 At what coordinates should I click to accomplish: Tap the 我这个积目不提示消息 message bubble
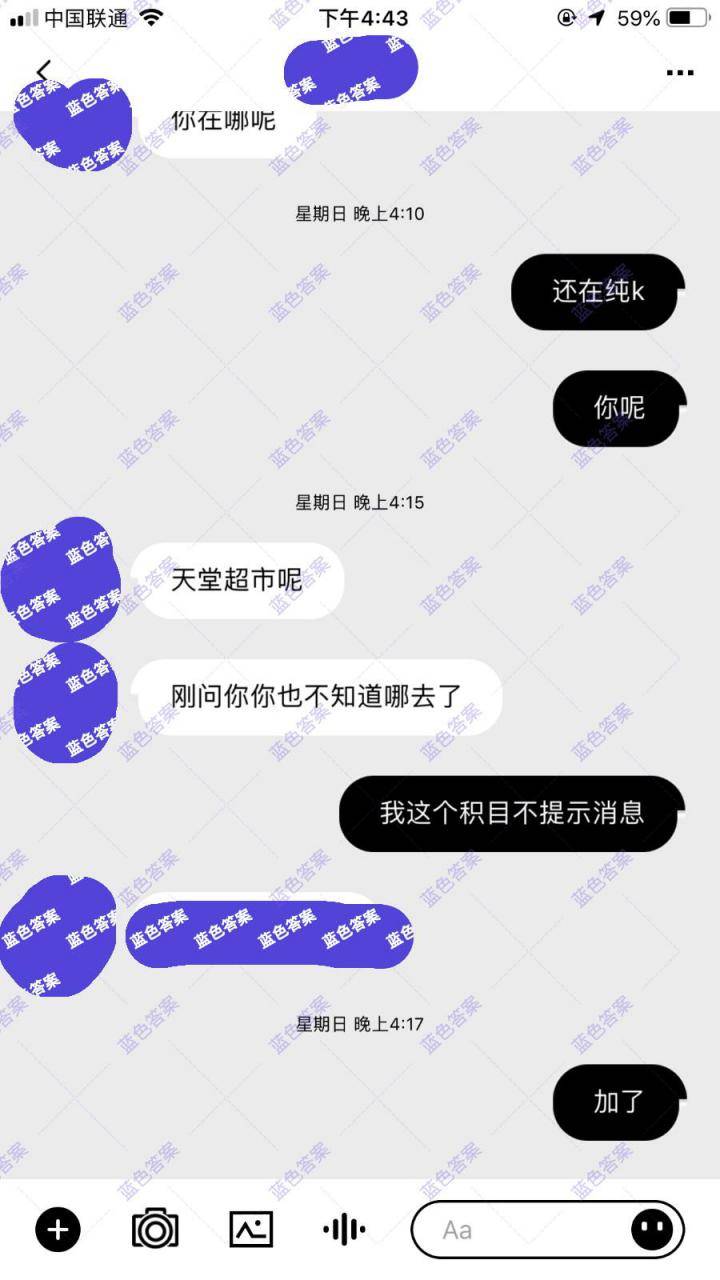tap(509, 813)
